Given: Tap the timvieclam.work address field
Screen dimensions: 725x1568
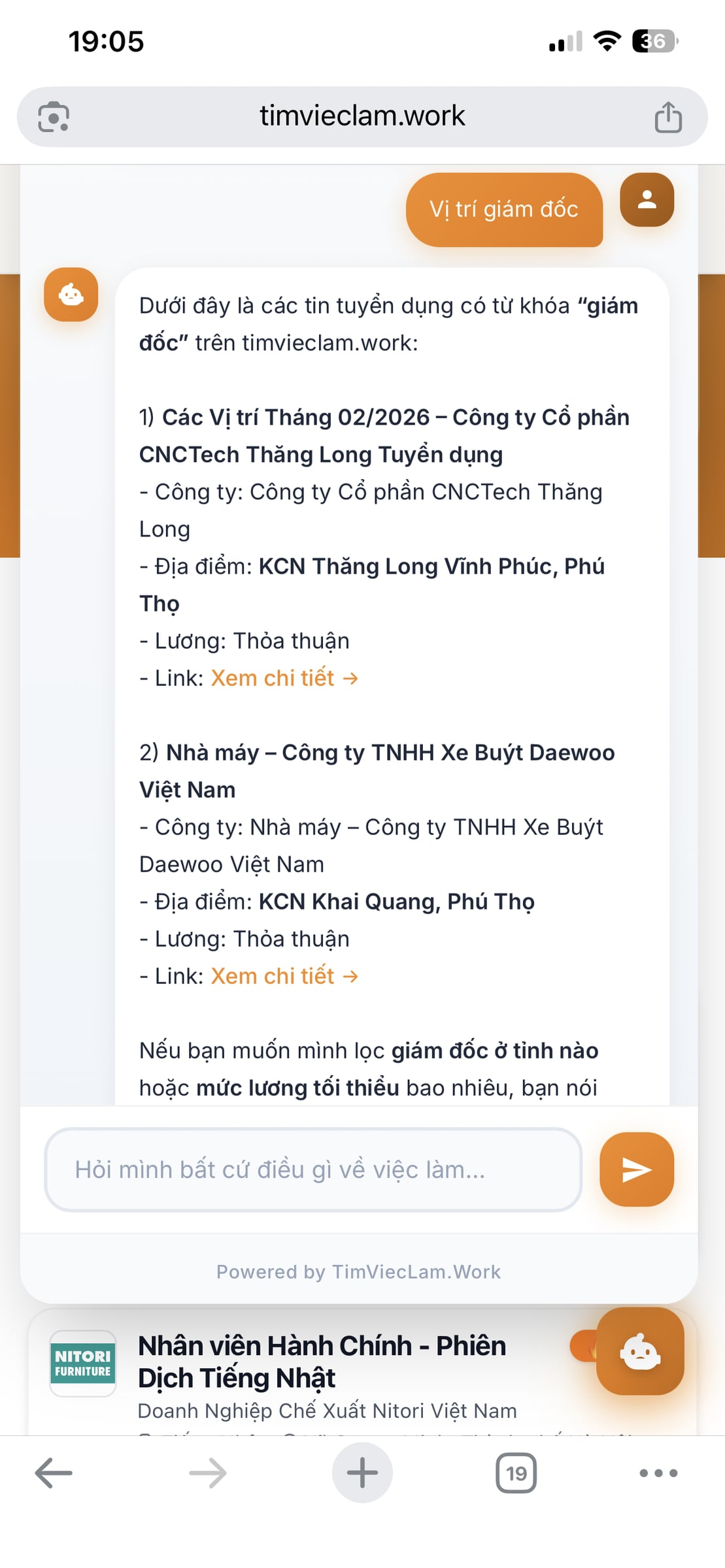Looking at the screenshot, I should pos(362,116).
